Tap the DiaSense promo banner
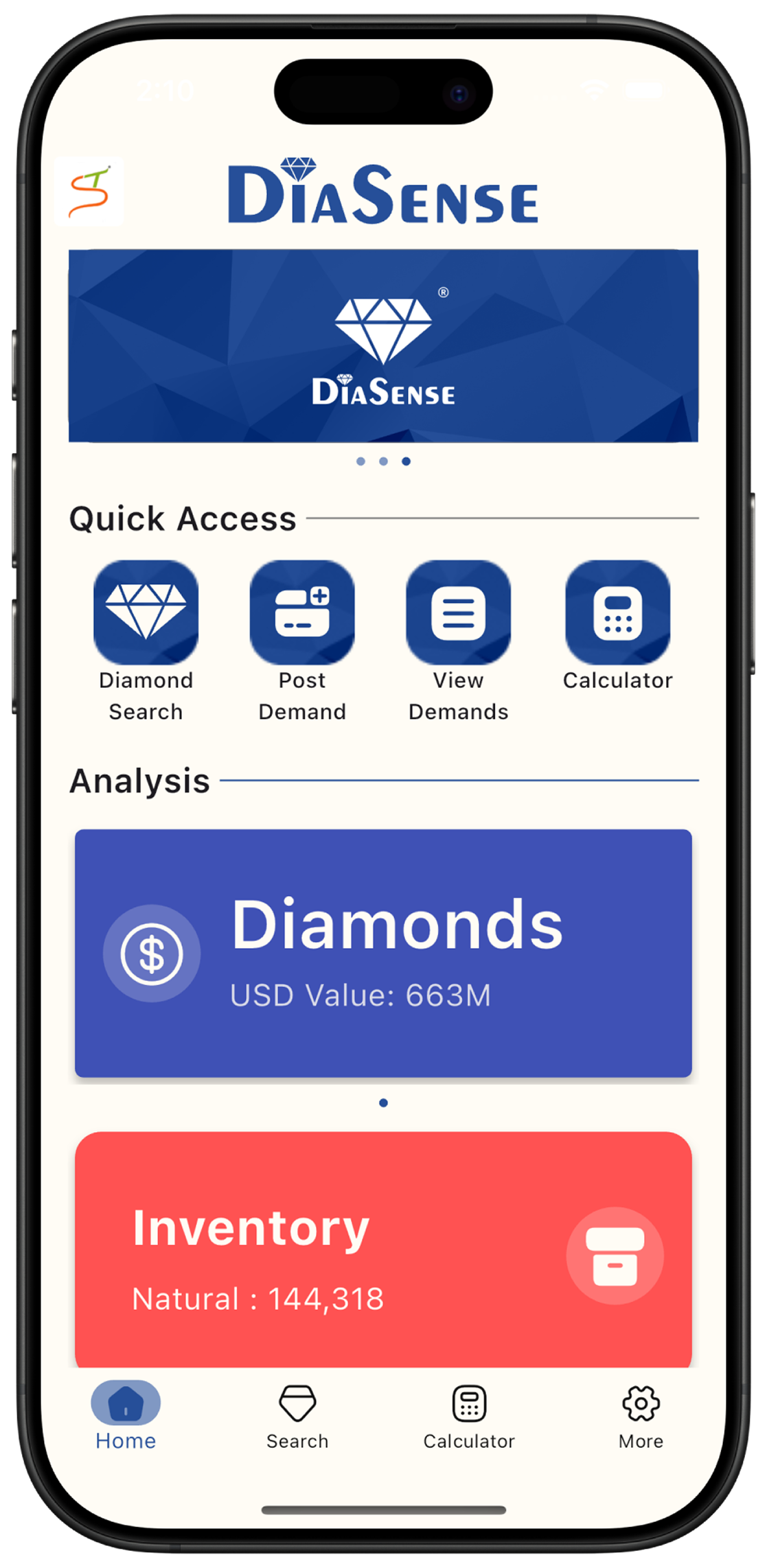Image resolution: width=767 pixels, height=1568 pixels. click(383, 346)
